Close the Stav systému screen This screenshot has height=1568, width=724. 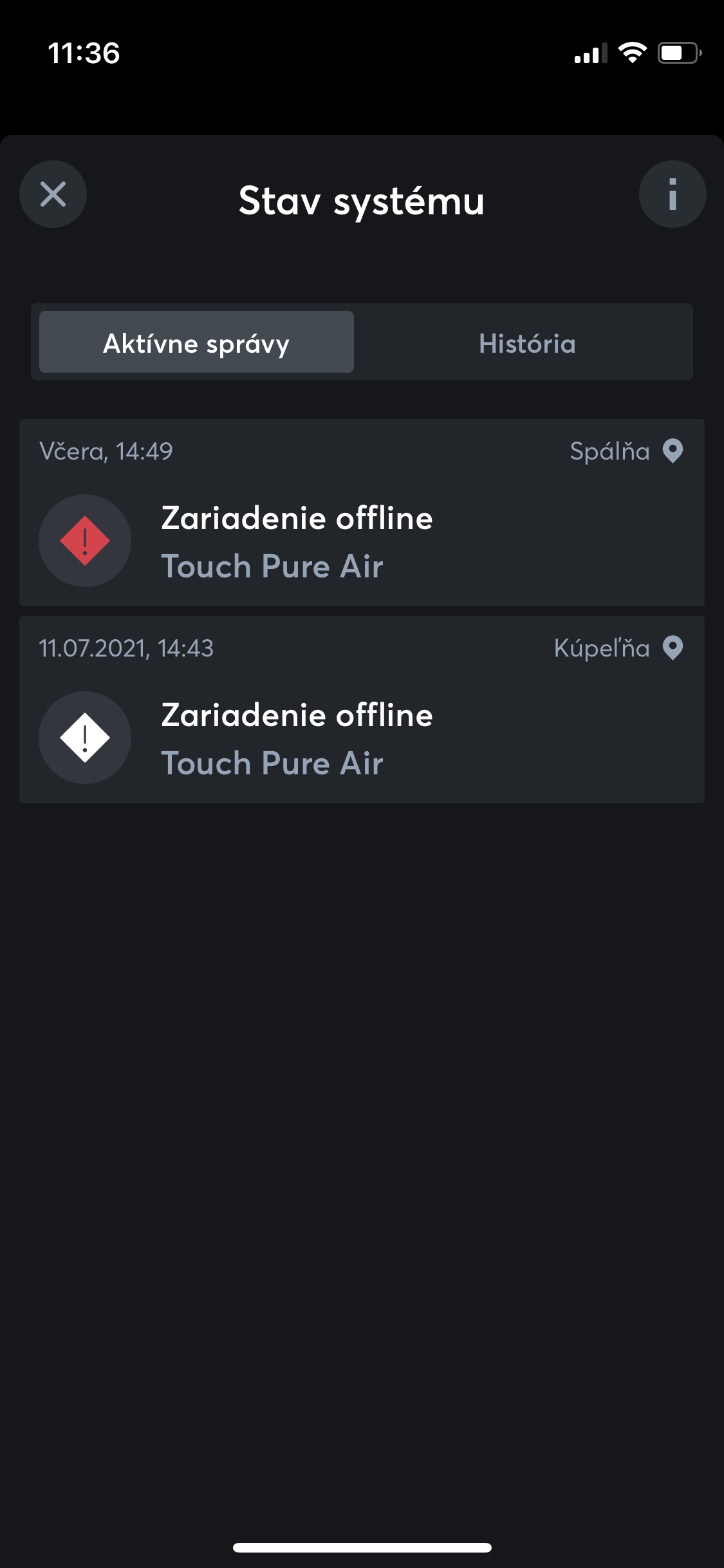point(53,194)
